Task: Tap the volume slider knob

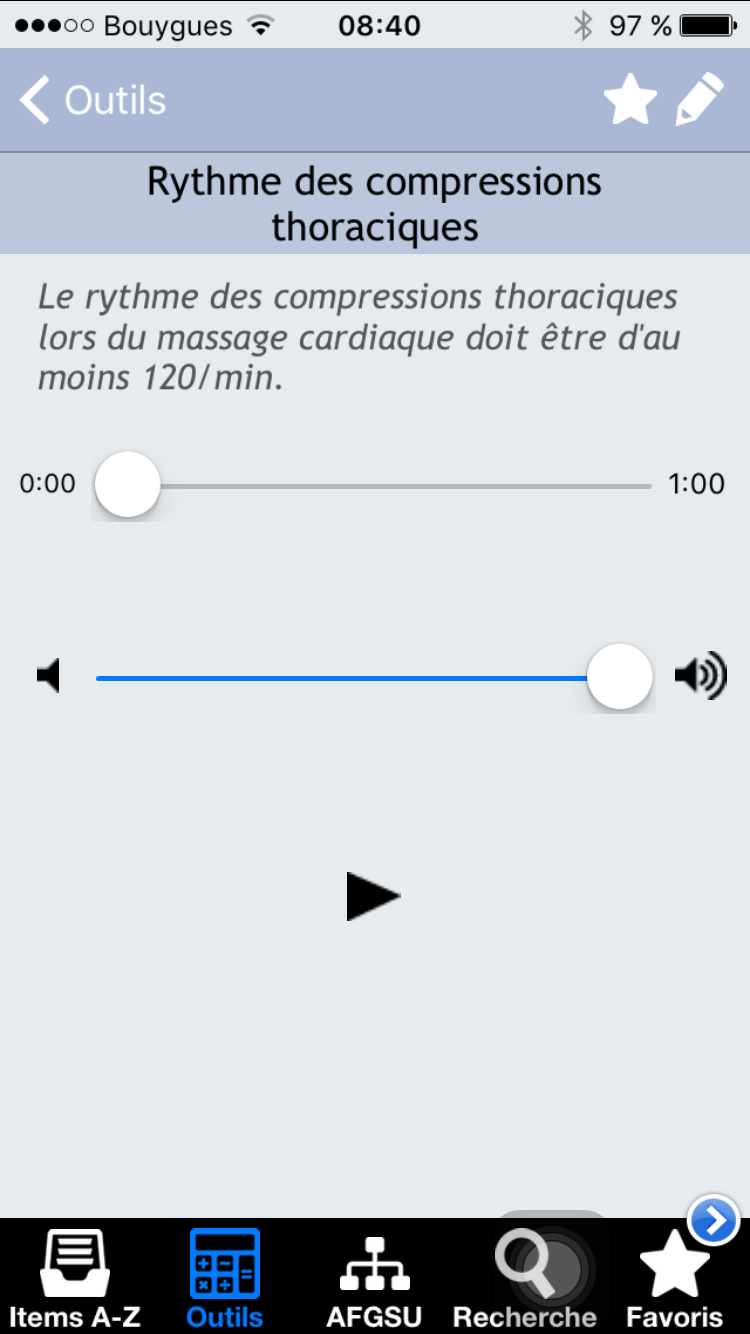Action: click(620, 677)
